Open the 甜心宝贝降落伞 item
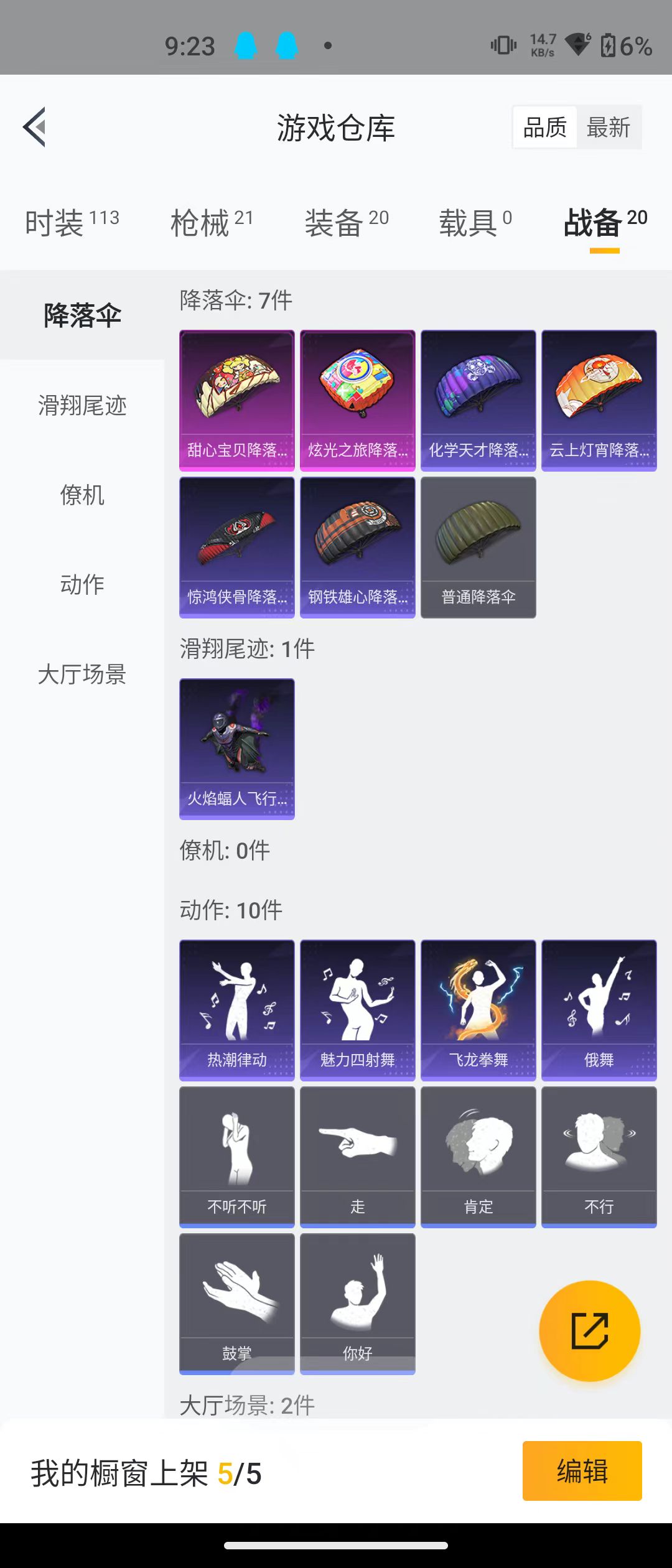 (x=237, y=400)
